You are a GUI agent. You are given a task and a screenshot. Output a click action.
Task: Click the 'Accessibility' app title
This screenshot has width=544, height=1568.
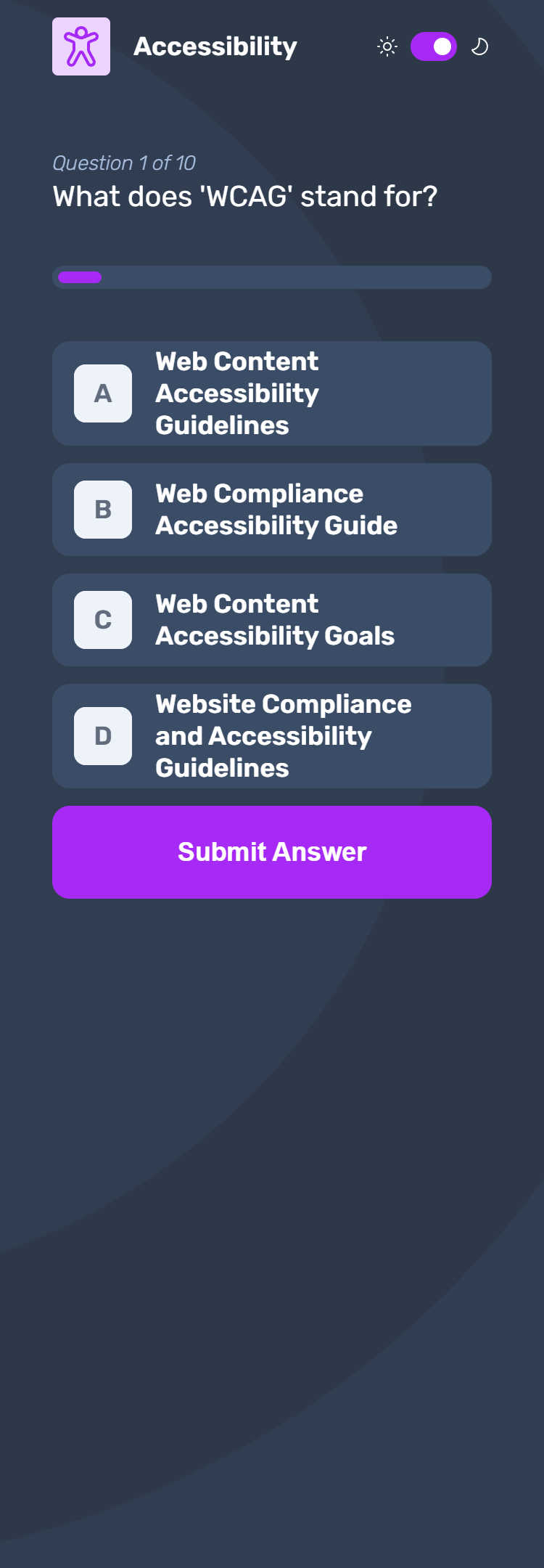coord(215,46)
